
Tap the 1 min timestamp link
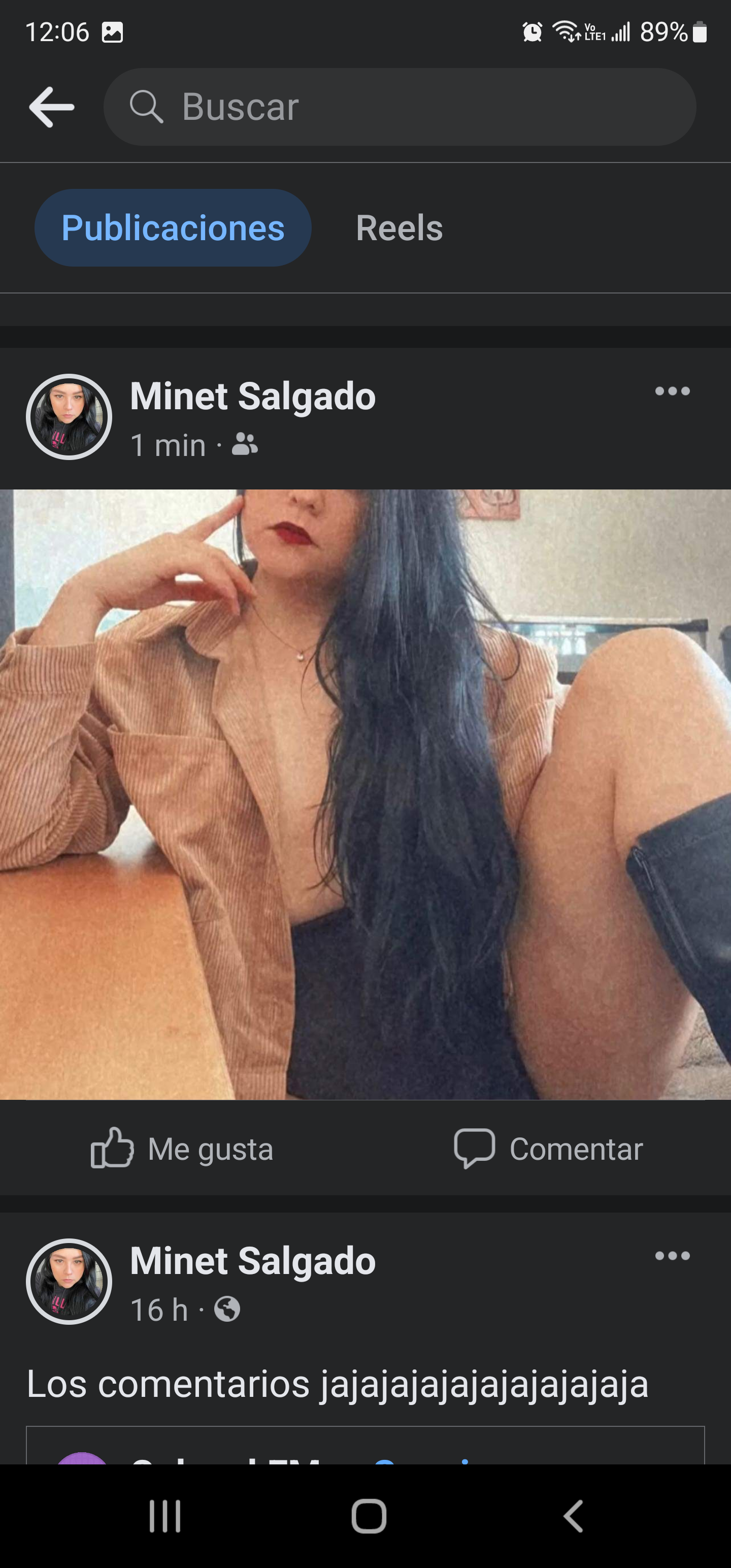169,445
